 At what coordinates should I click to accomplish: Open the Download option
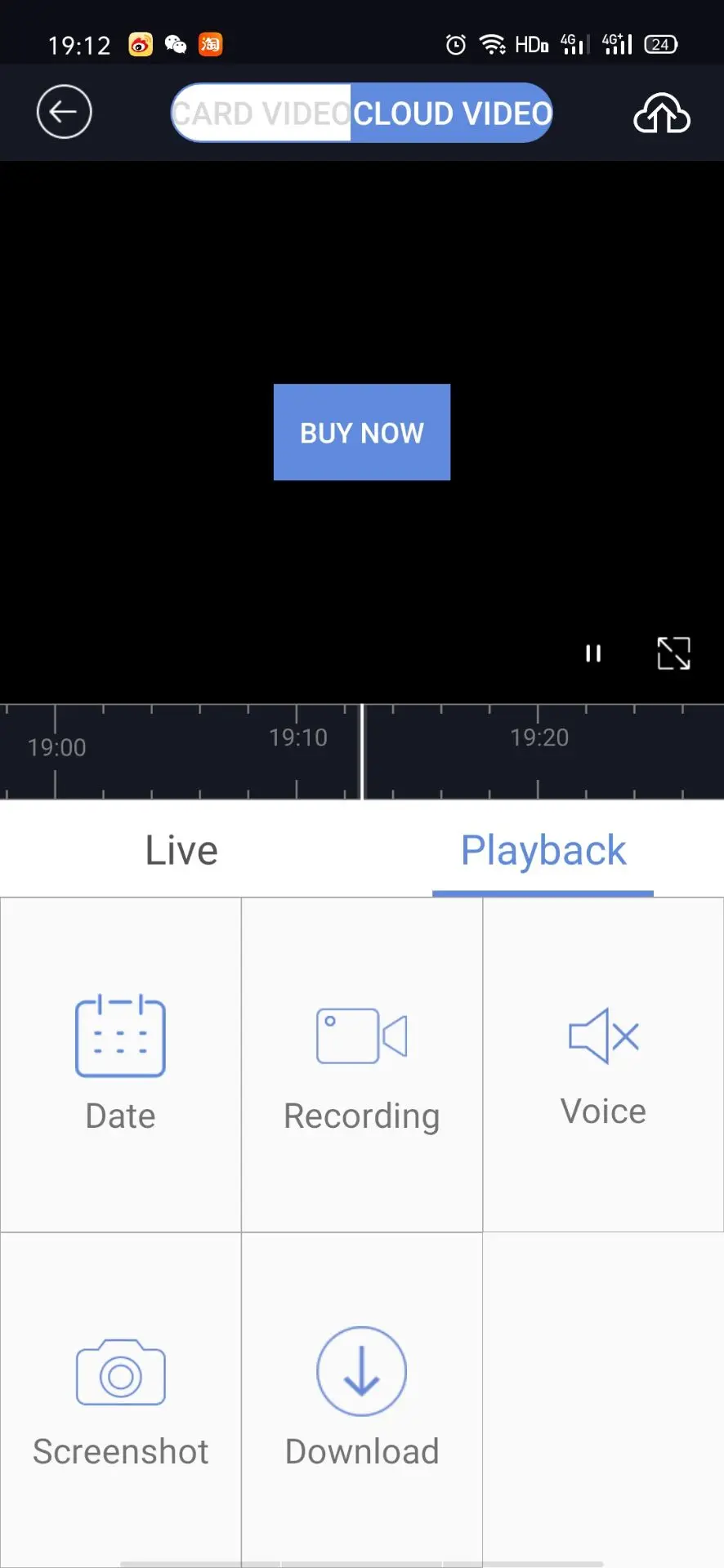(x=362, y=1400)
